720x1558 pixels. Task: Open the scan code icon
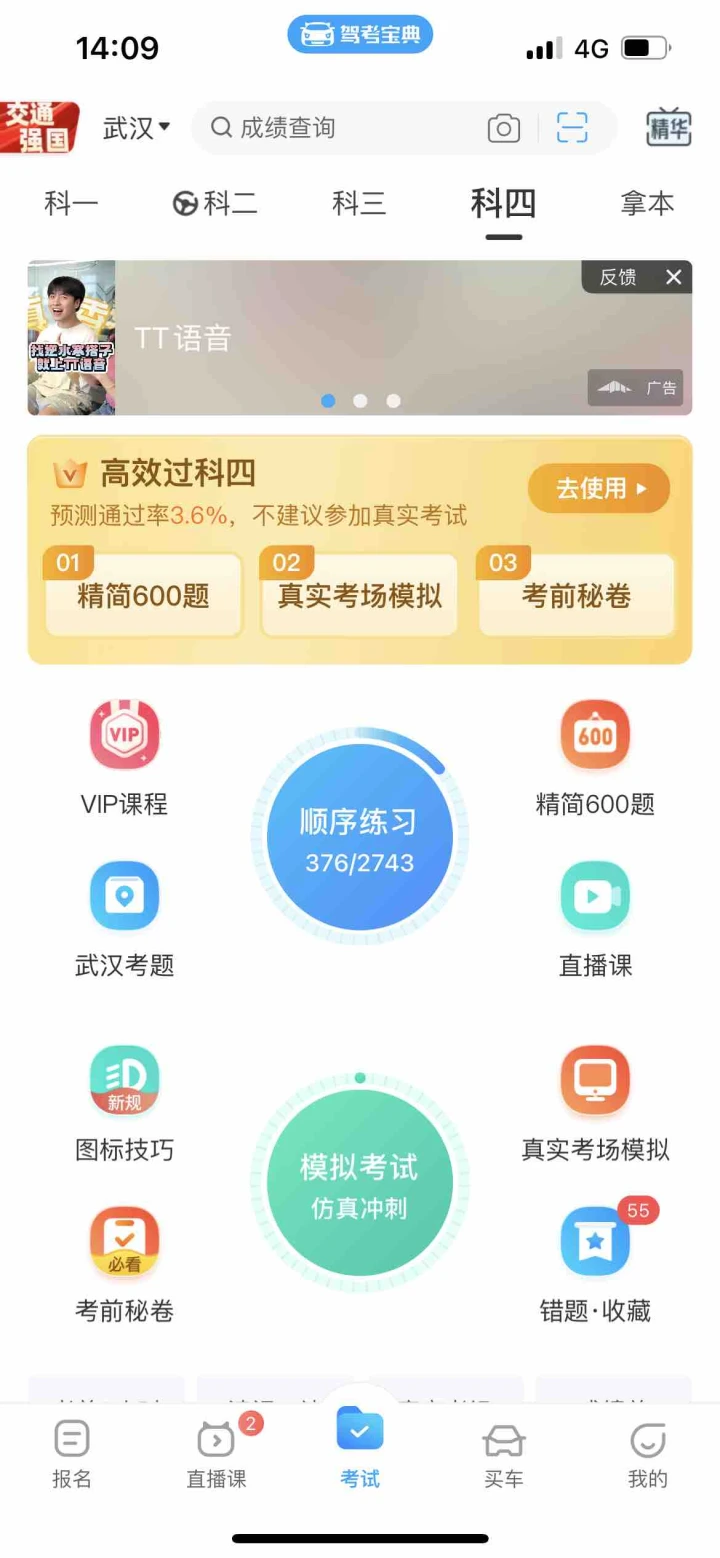tap(572, 128)
